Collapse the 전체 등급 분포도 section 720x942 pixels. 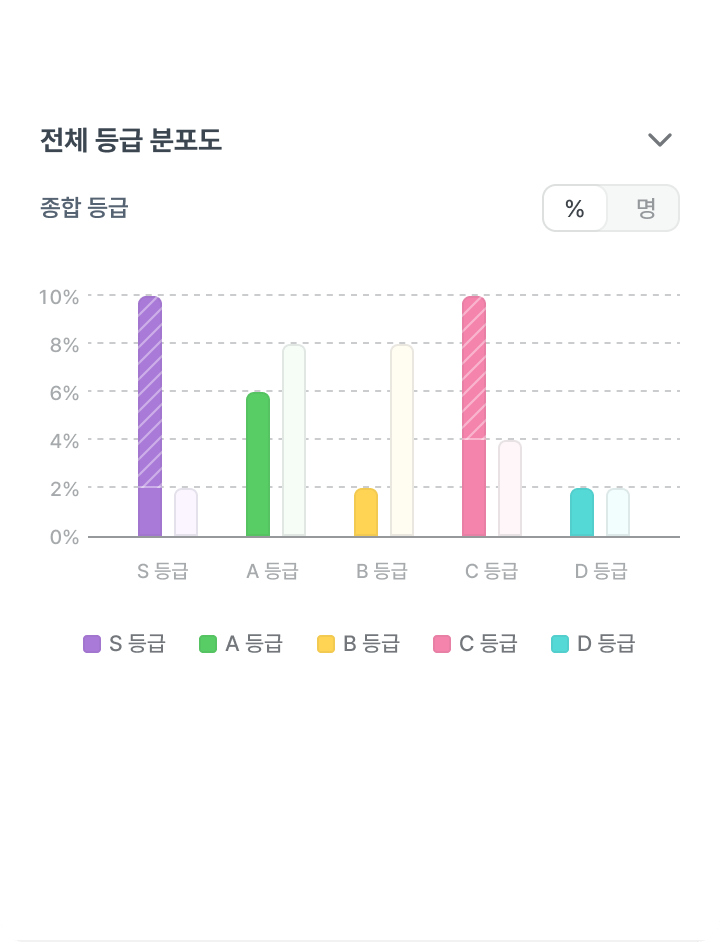(659, 140)
